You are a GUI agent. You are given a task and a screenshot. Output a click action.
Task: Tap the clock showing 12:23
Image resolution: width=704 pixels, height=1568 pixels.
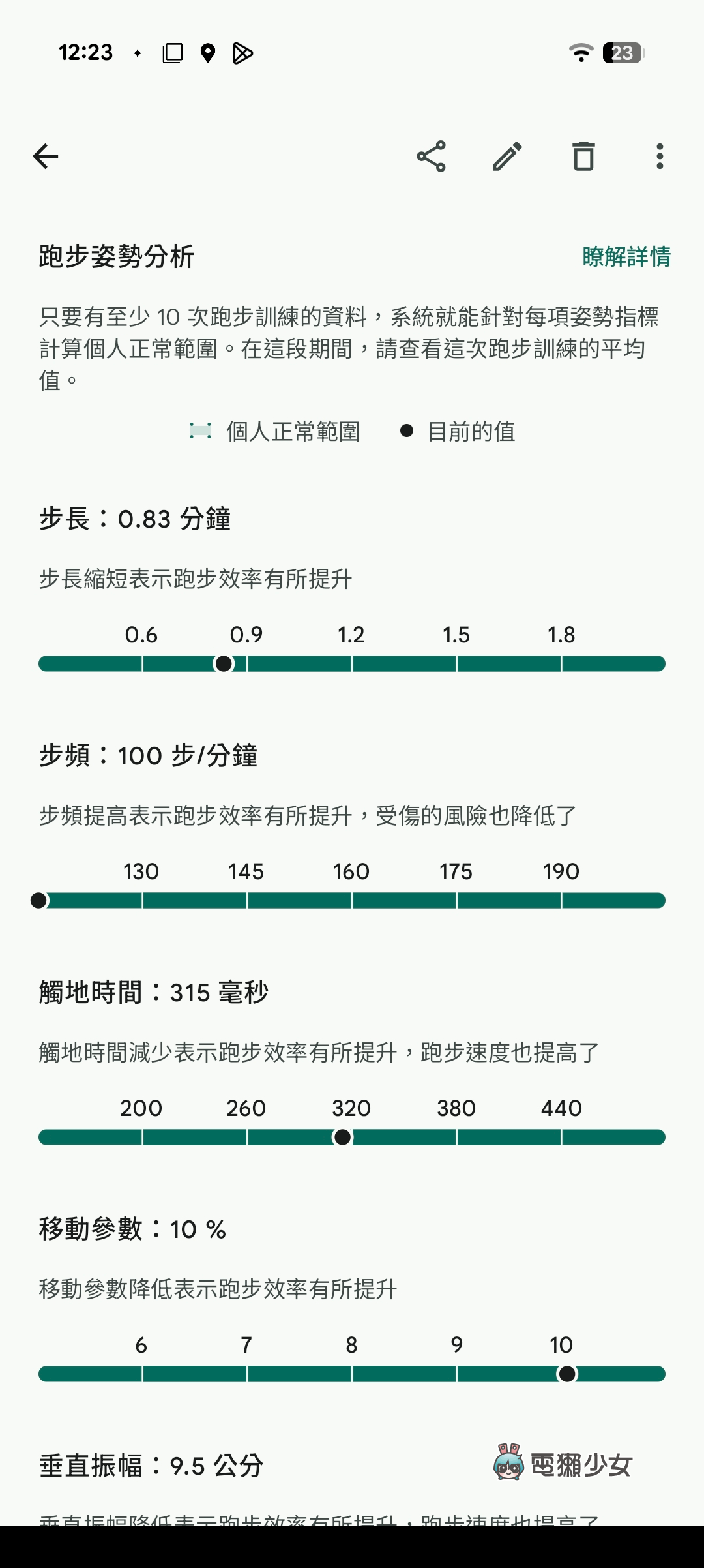(x=86, y=52)
